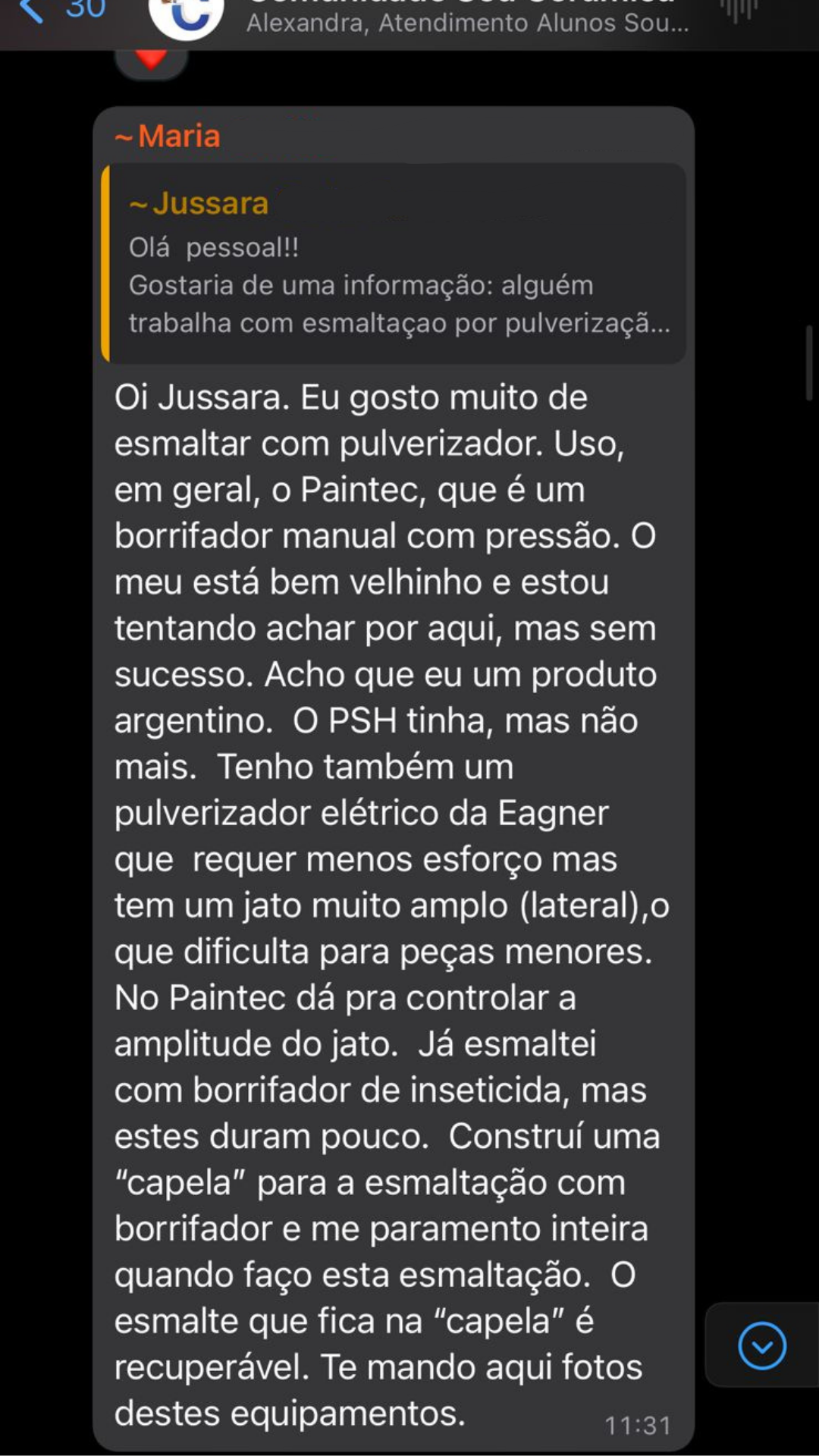View the heart reaction above Maria's message
This screenshot has width=819, height=1456.
151,61
